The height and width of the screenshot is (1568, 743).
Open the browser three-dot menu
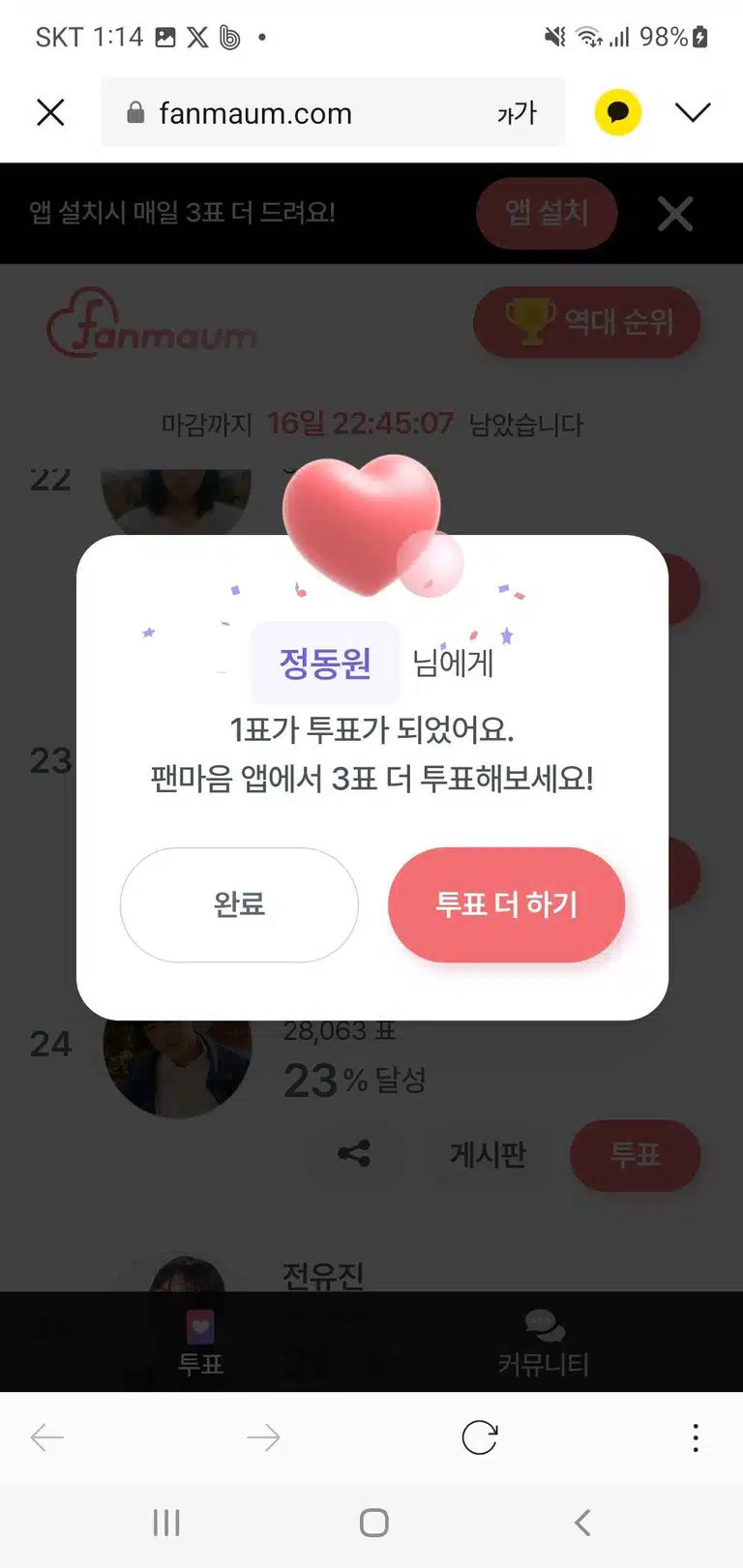tap(696, 1437)
